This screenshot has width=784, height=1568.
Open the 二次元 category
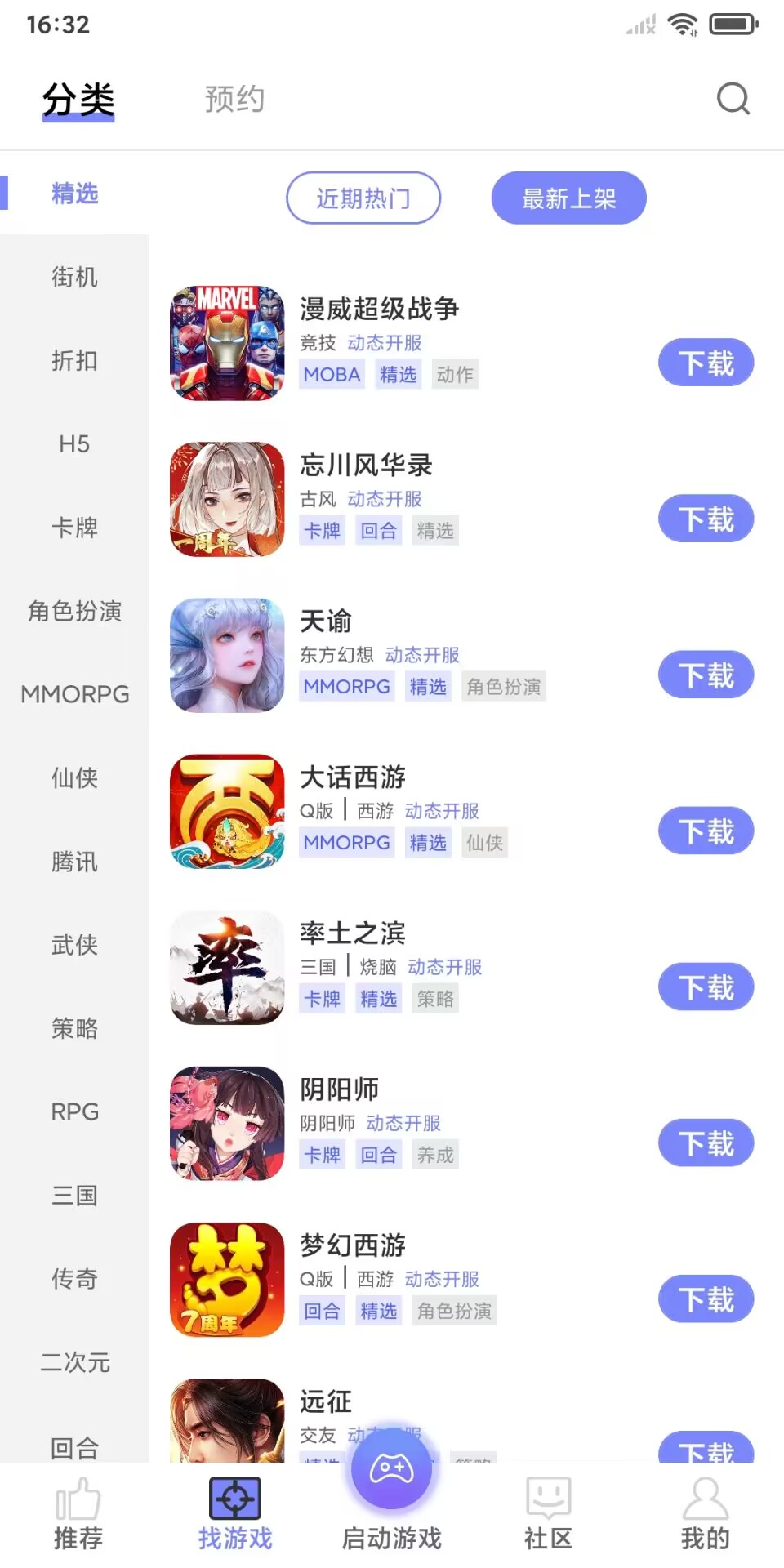pyautogui.click(x=74, y=1362)
